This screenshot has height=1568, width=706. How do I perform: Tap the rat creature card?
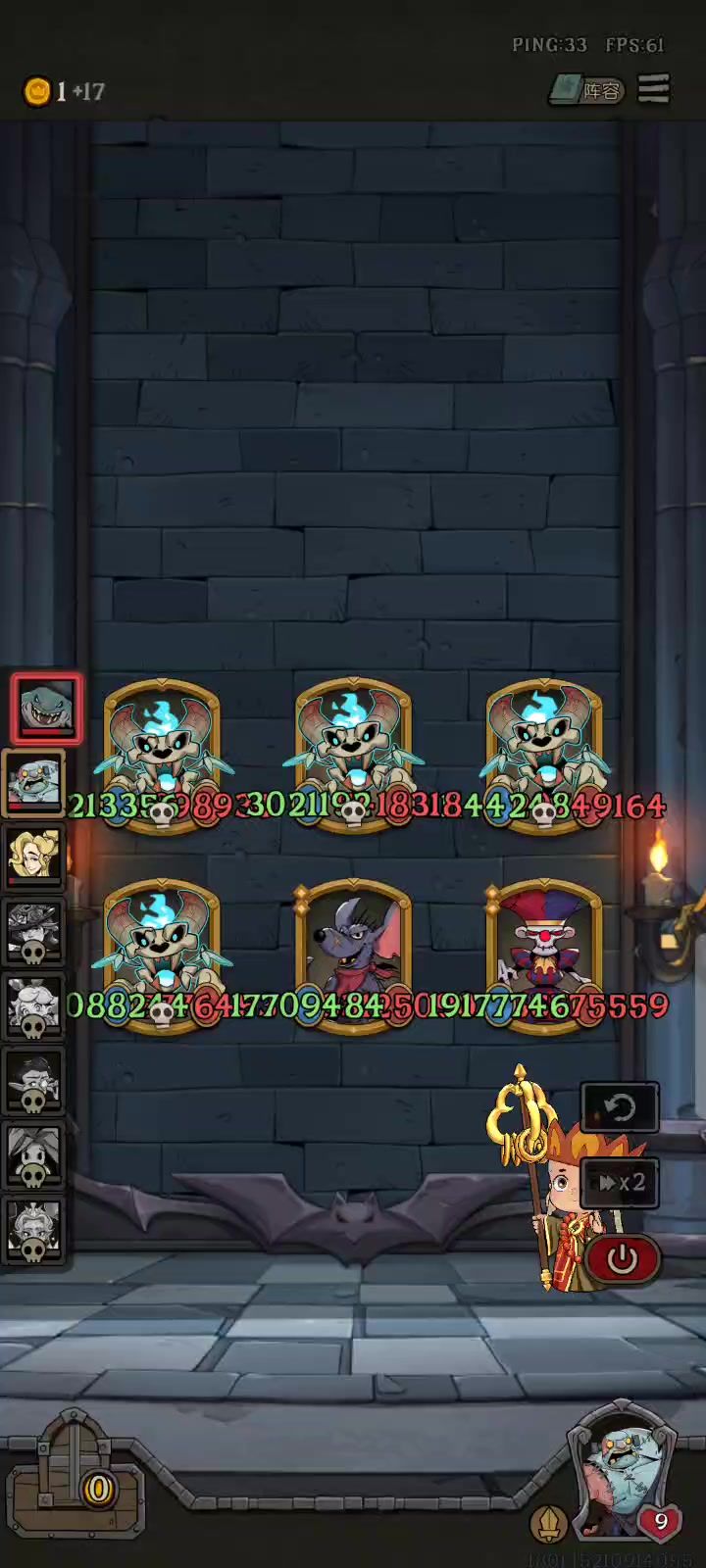pyautogui.click(x=353, y=955)
